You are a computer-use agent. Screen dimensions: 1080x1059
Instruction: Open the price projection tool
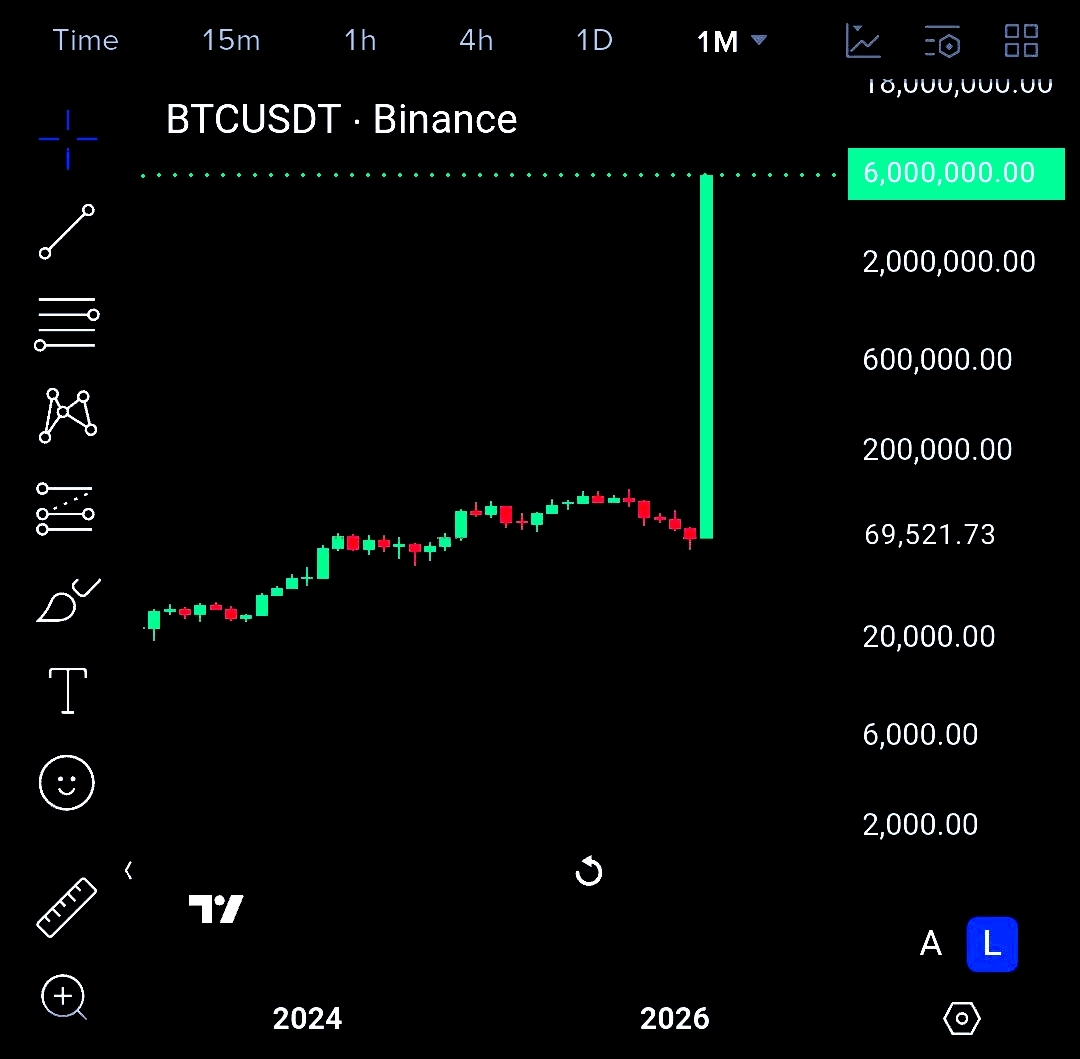point(65,508)
